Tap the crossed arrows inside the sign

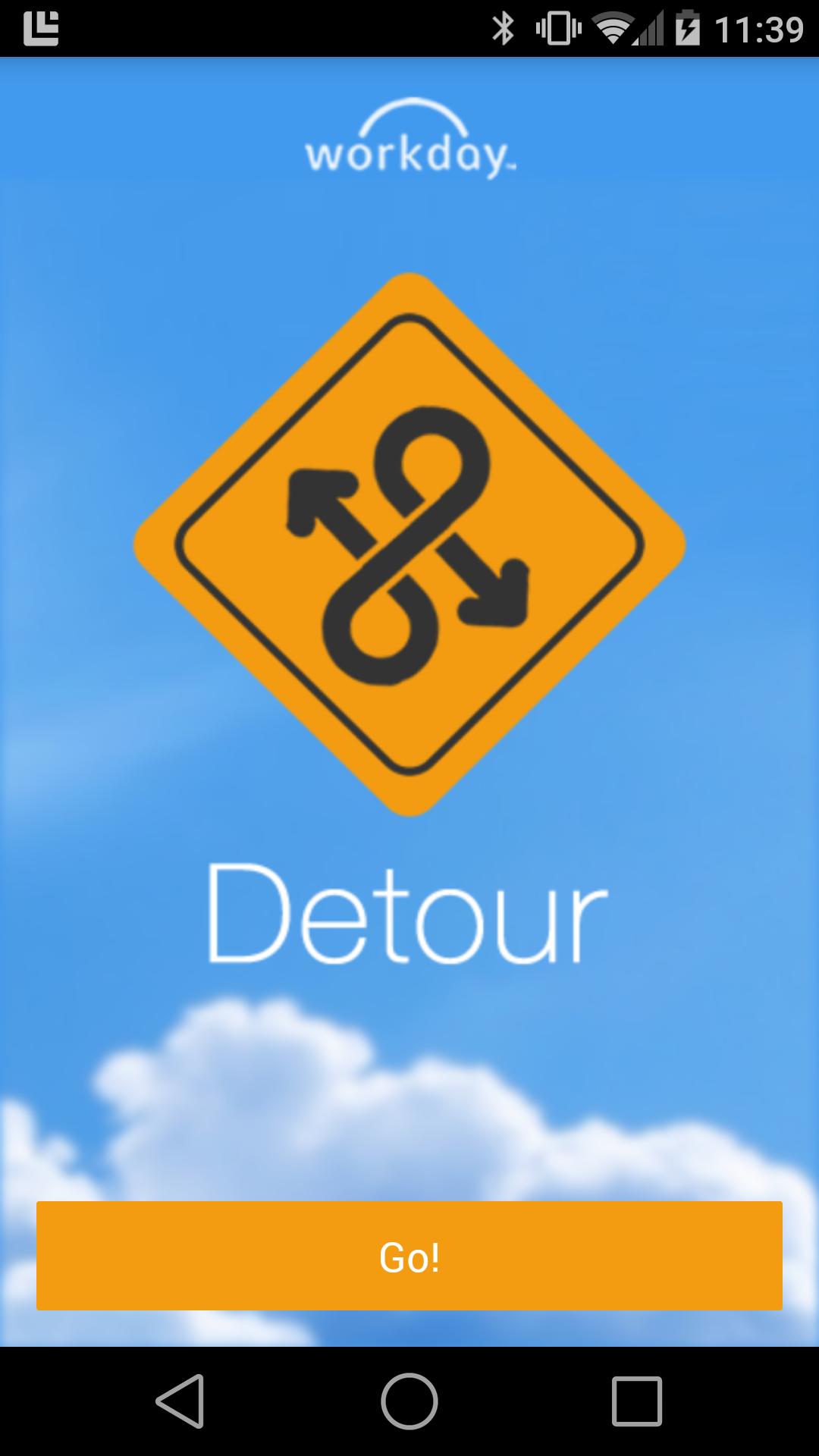409,546
